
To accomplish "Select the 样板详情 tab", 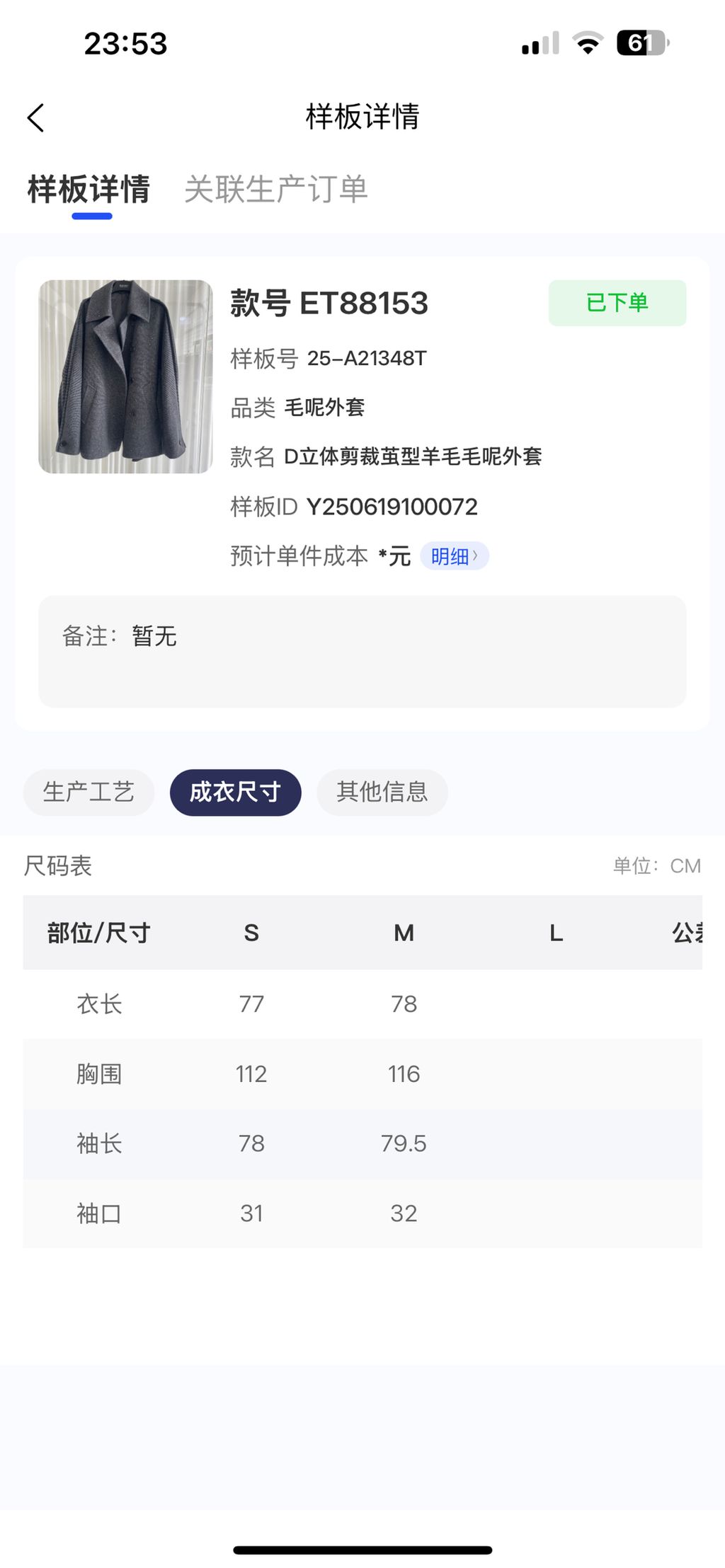I will point(89,190).
